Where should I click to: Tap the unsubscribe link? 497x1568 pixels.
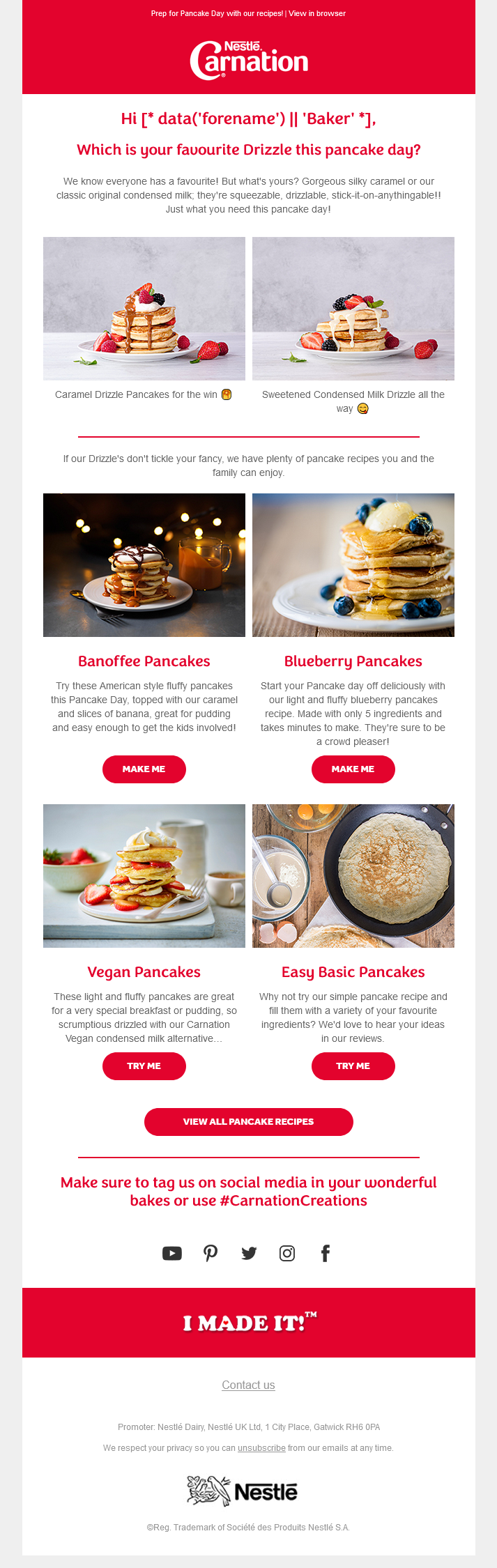click(261, 1448)
